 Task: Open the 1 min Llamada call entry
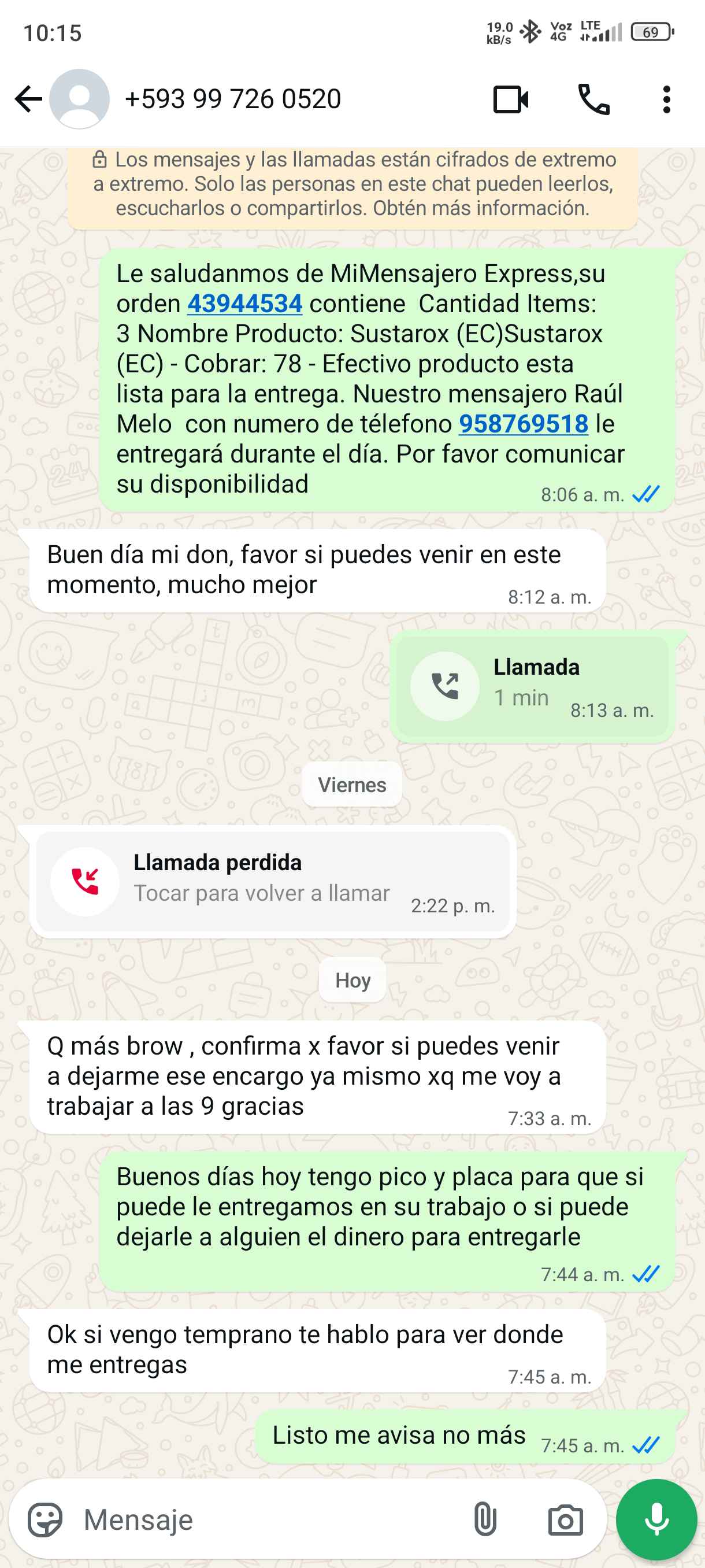click(532, 686)
